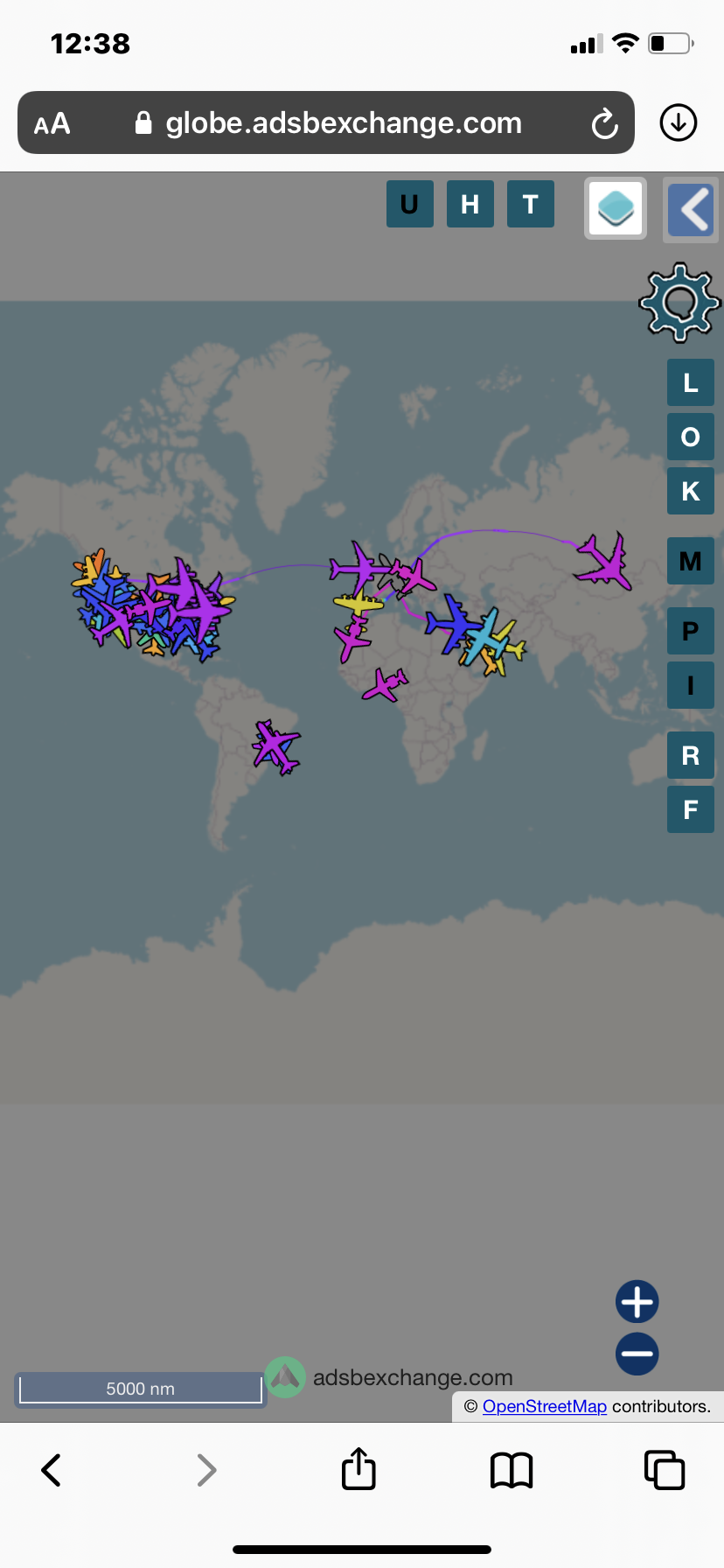
Task: Reload the page in the address bar
Action: tap(604, 123)
